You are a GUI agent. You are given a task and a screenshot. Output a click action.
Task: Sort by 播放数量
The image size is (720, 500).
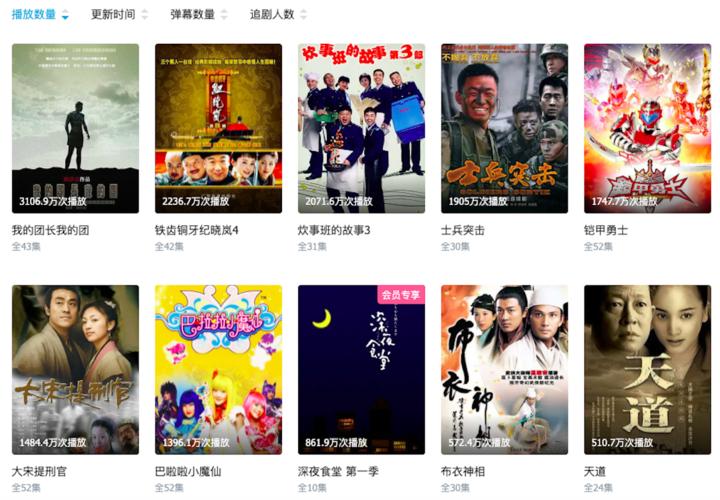point(34,15)
